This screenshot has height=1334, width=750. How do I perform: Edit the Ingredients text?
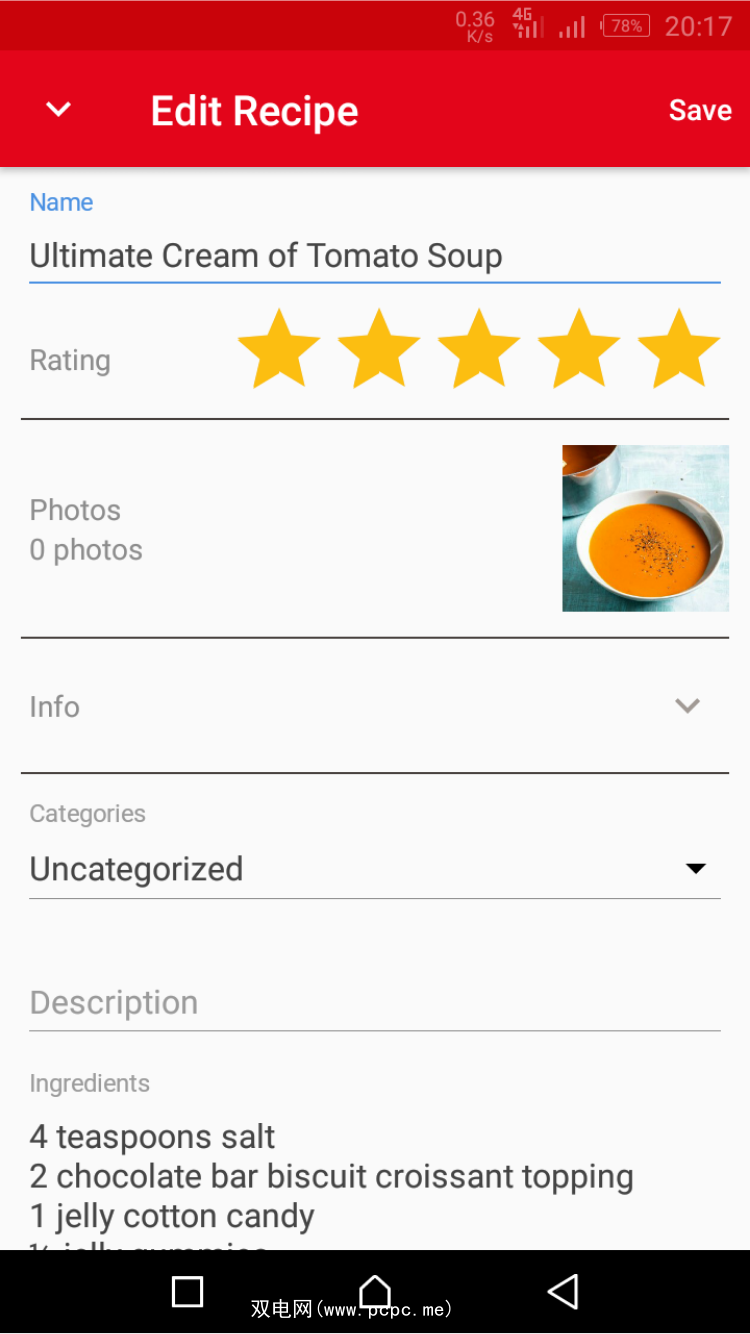pos(330,1177)
